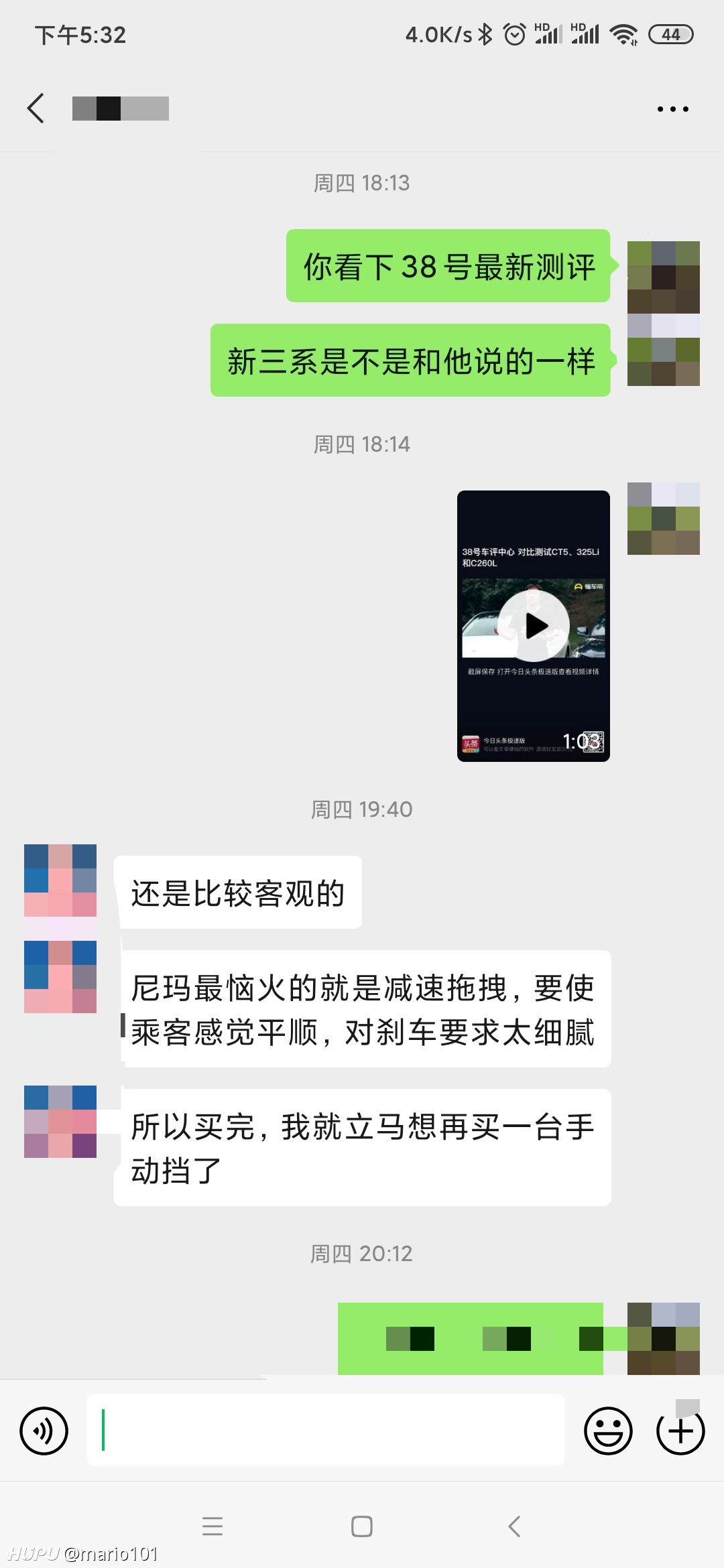Open the emoji sticker panel
The width and height of the screenshot is (724, 1568).
[x=608, y=1431]
